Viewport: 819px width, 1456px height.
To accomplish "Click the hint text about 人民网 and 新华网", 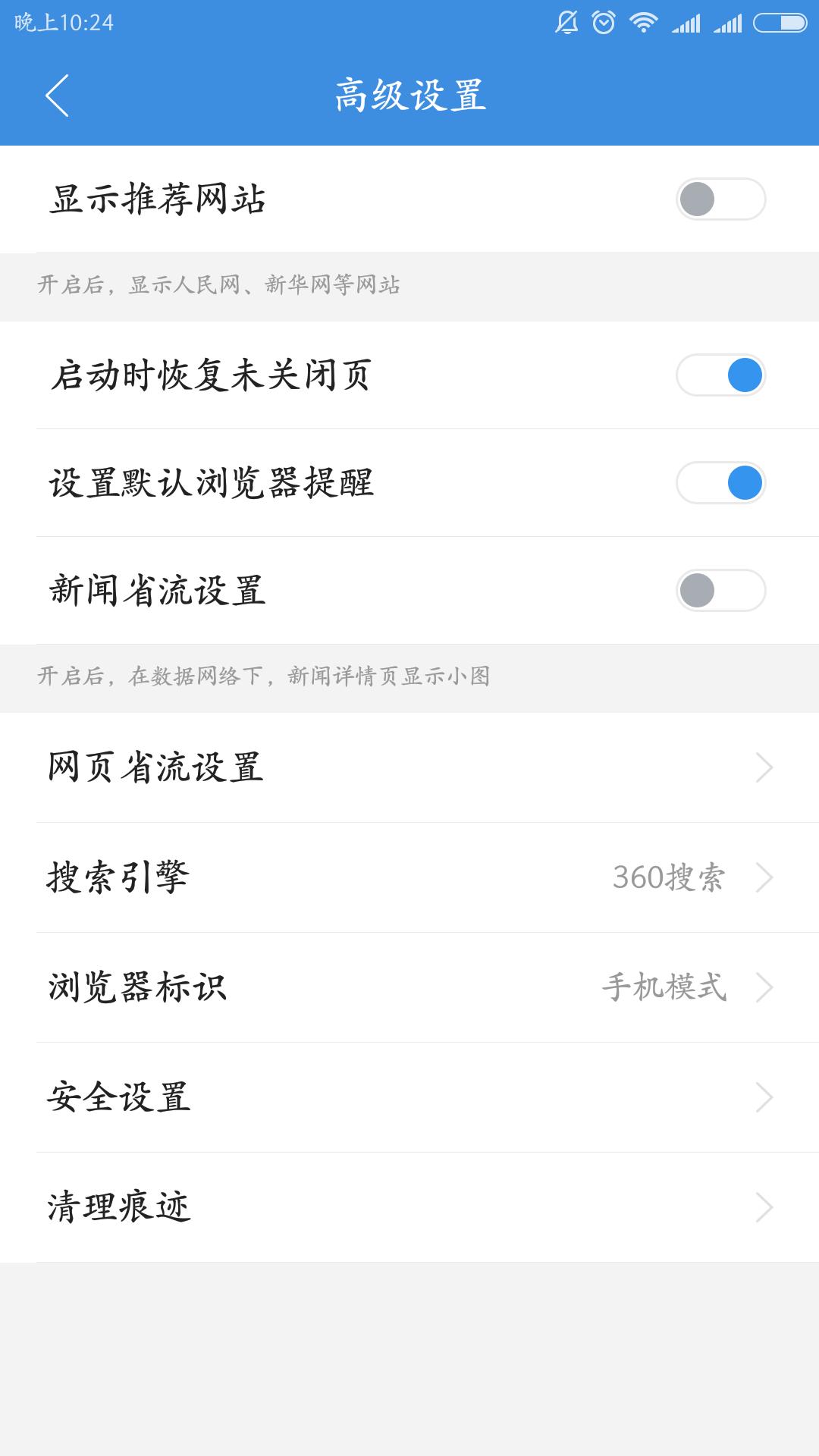I will click(220, 284).
